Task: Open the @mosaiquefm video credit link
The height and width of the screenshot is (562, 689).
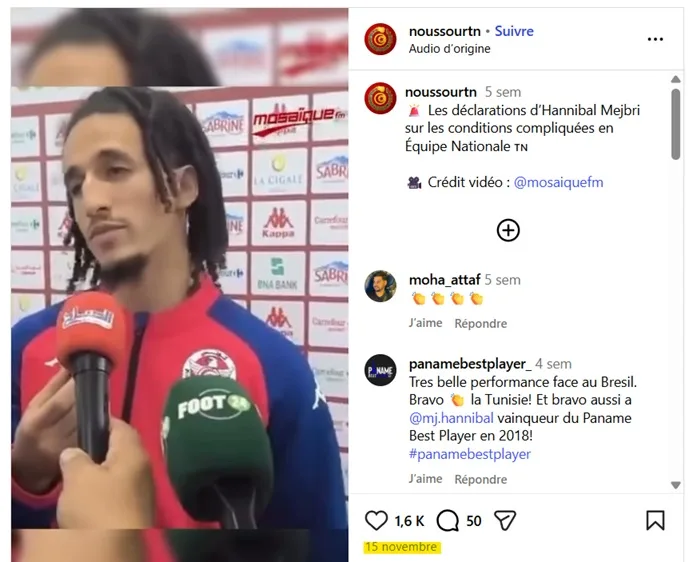Action: tap(559, 182)
